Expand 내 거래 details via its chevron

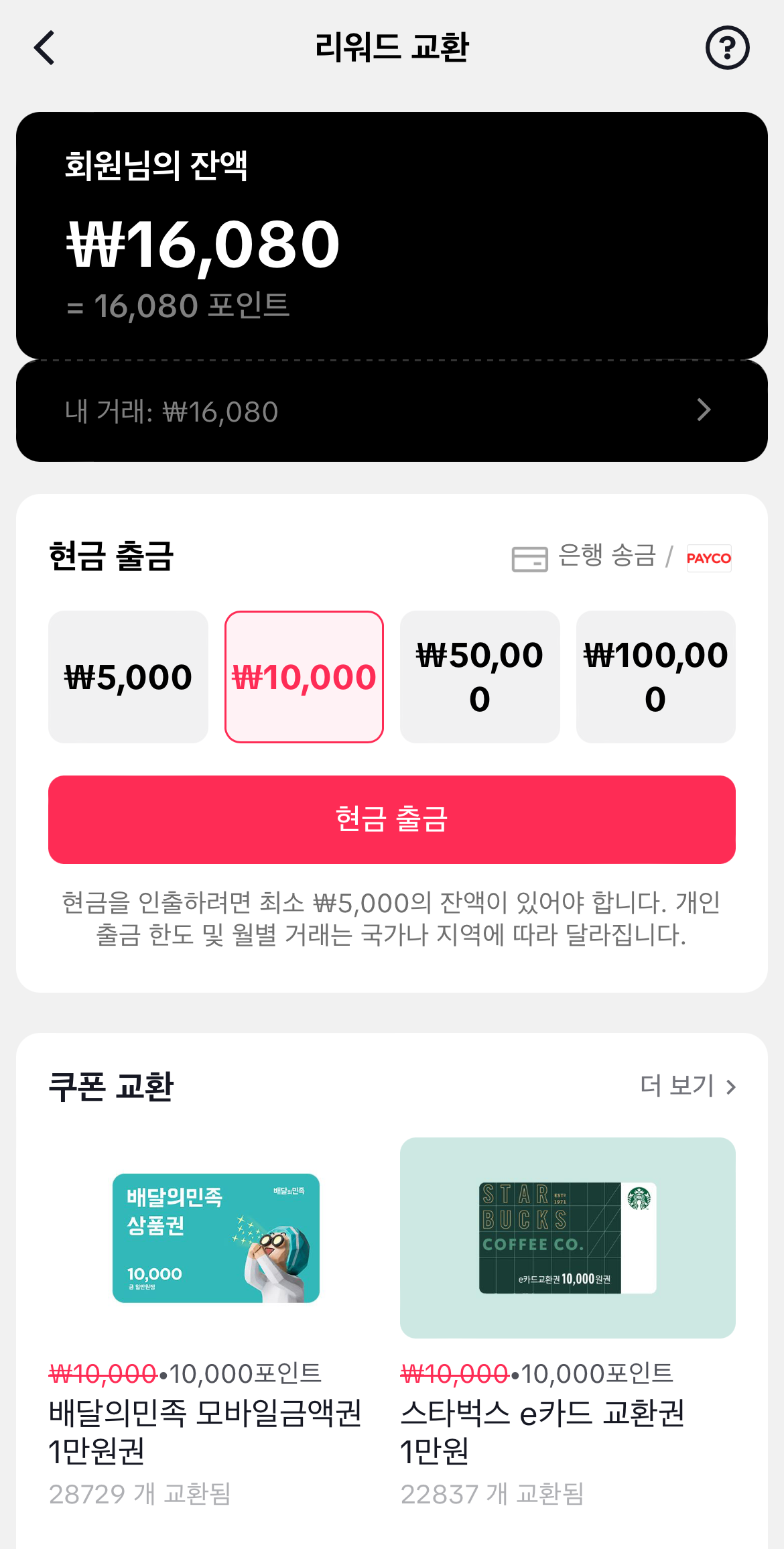tap(702, 410)
